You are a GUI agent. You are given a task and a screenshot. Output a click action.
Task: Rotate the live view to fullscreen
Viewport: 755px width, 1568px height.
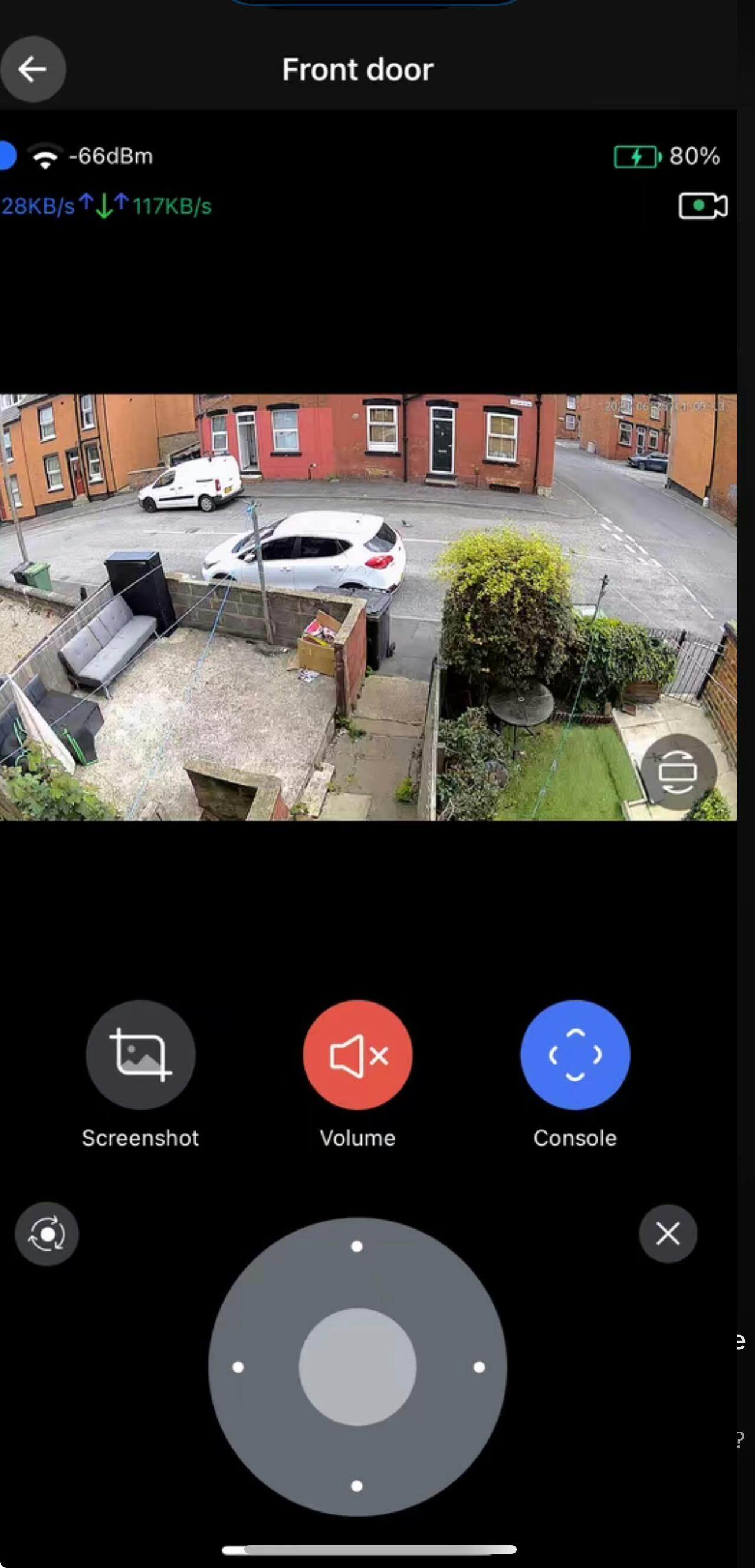click(678, 772)
